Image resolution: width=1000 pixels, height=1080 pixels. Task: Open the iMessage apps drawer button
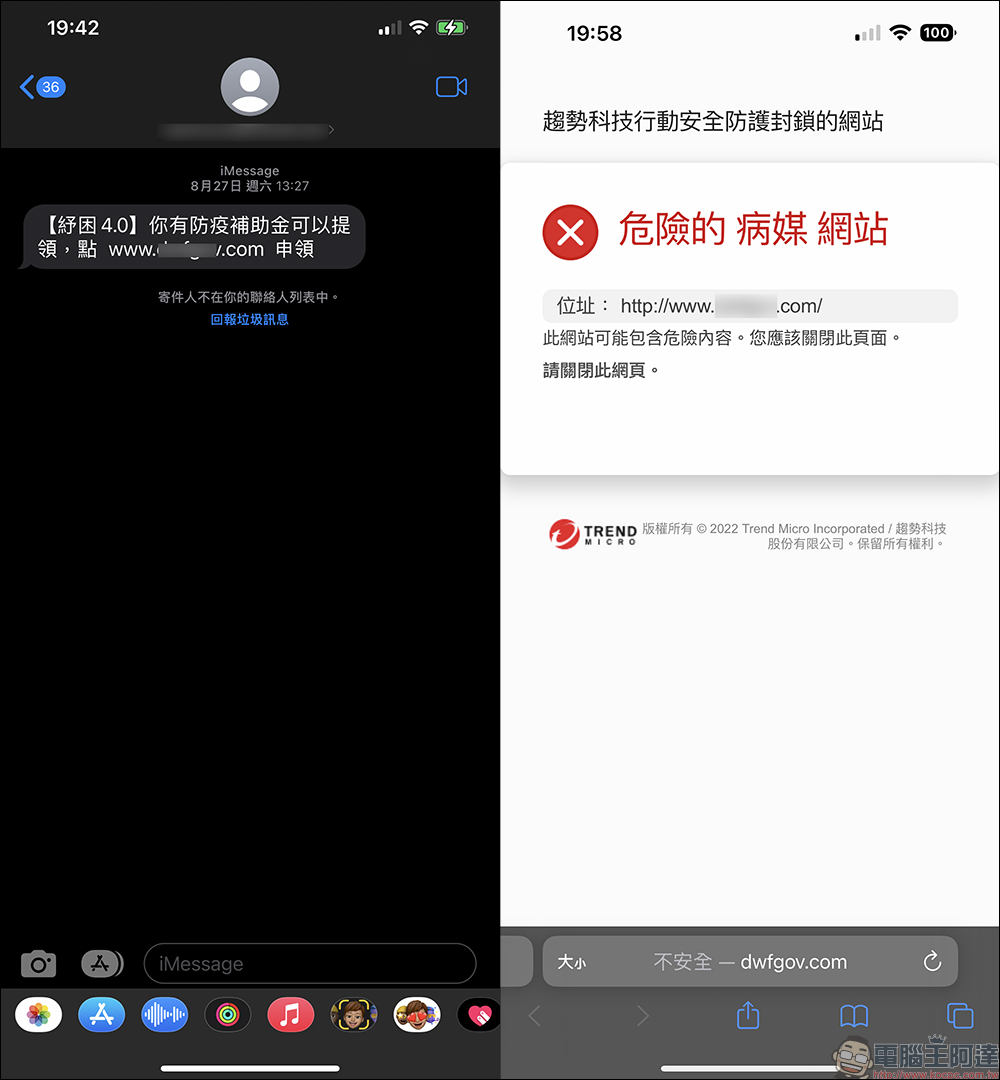102,964
